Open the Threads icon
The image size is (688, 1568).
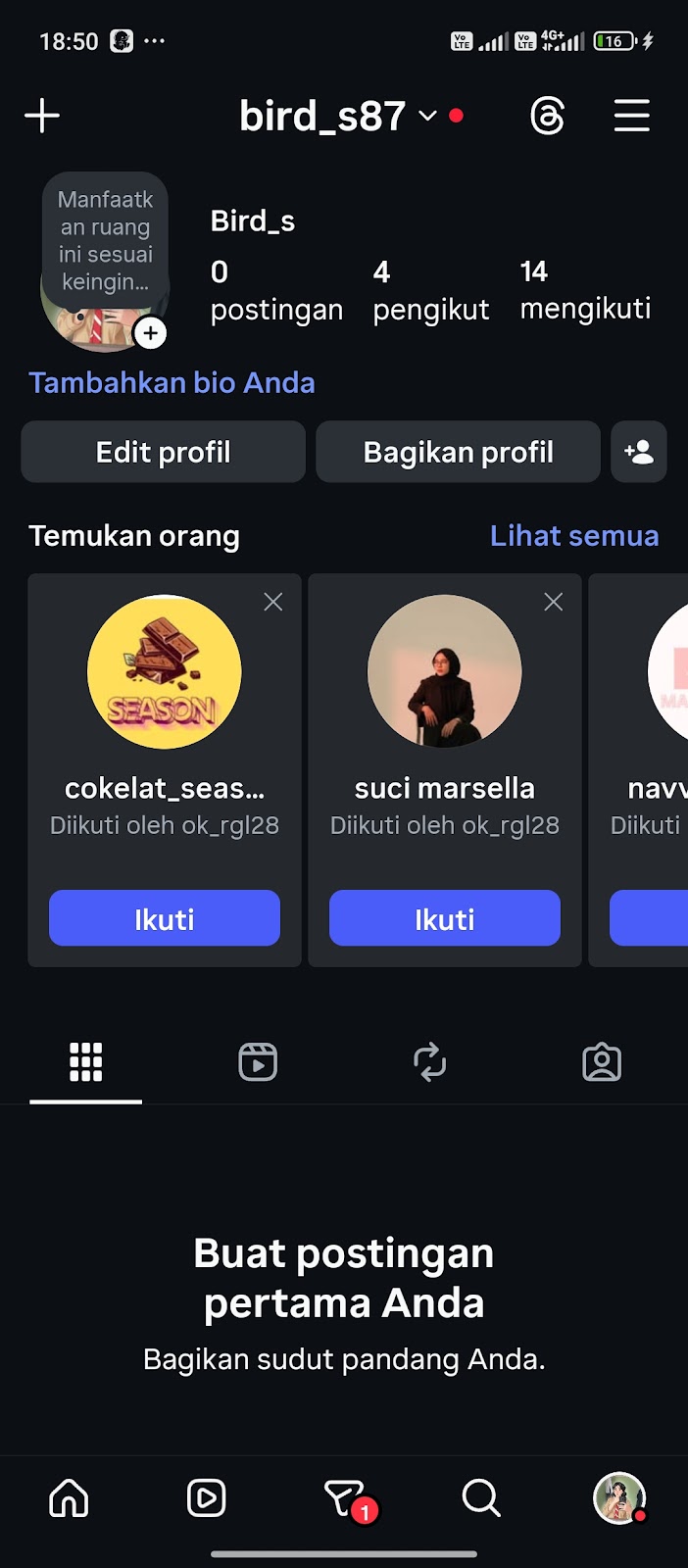pos(547,117)
